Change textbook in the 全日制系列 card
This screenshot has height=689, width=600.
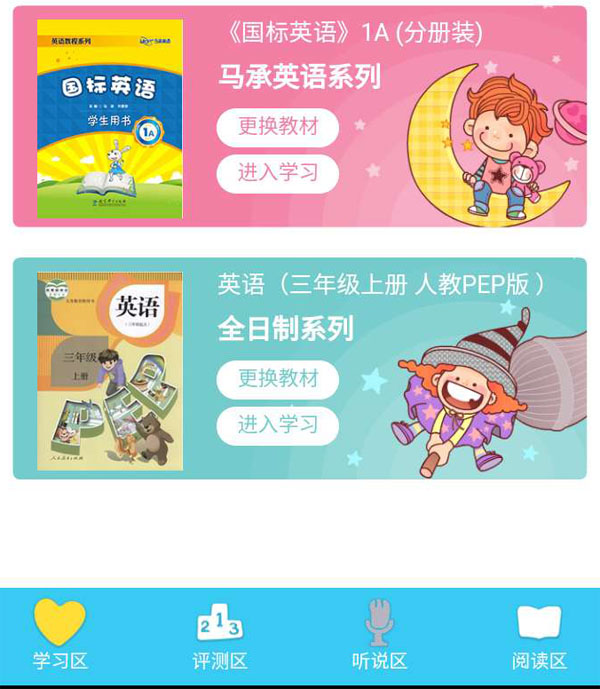point(278,380)
